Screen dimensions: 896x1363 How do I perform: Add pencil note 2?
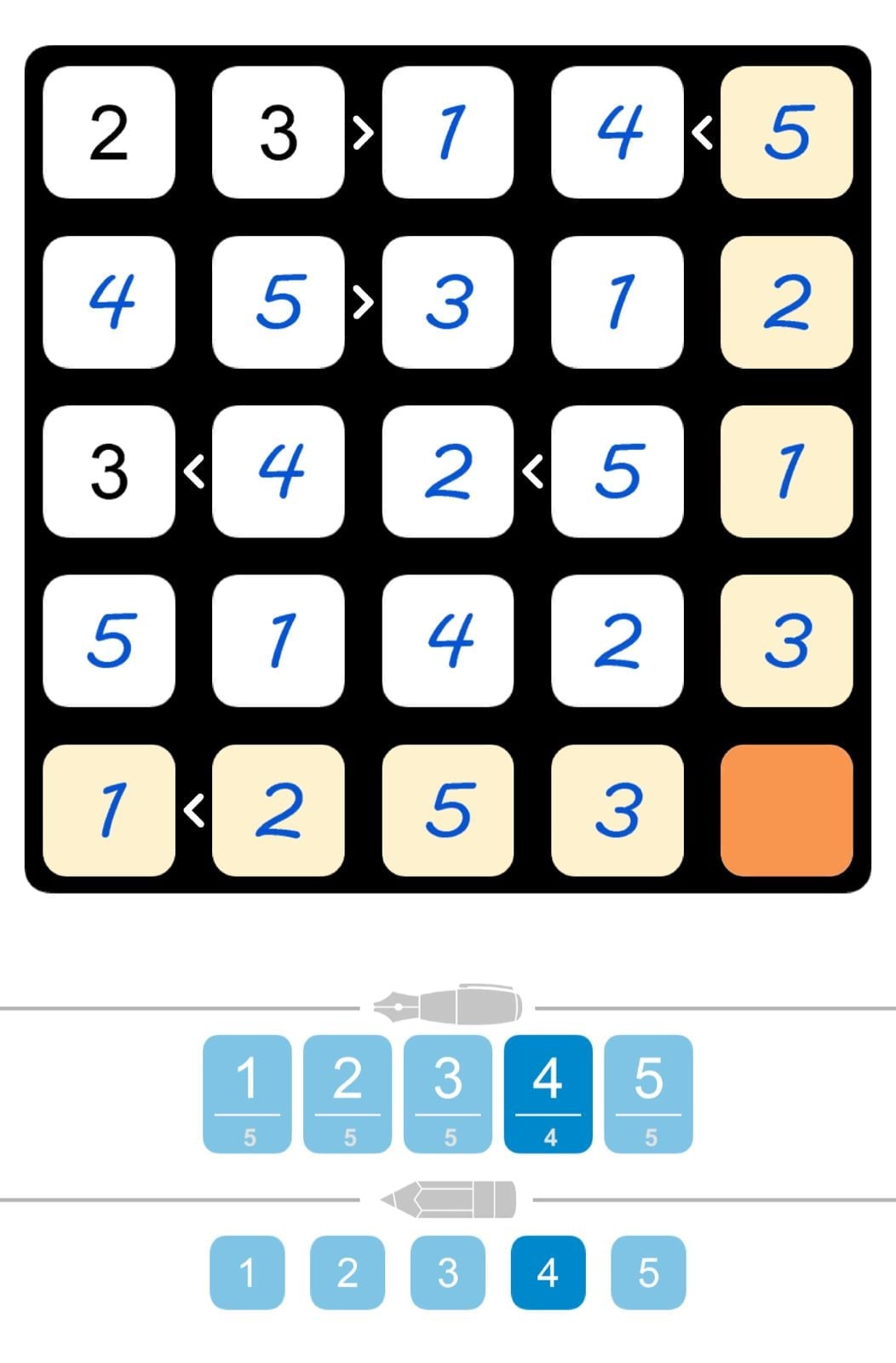(x=347, y=1272)
